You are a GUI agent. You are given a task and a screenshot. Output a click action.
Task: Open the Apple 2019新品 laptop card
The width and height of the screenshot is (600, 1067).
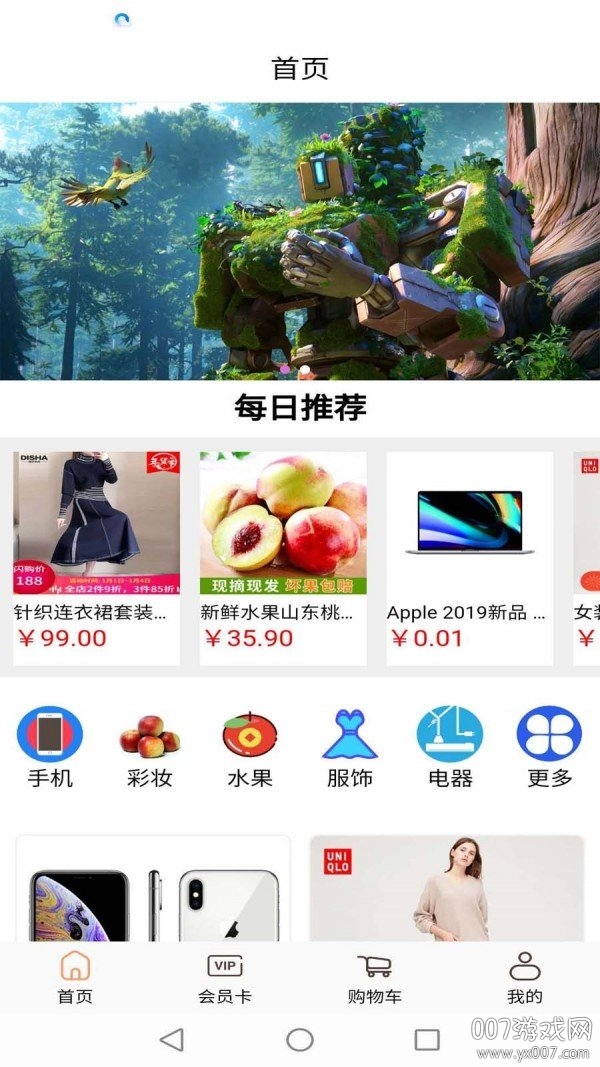pos(470,557)
